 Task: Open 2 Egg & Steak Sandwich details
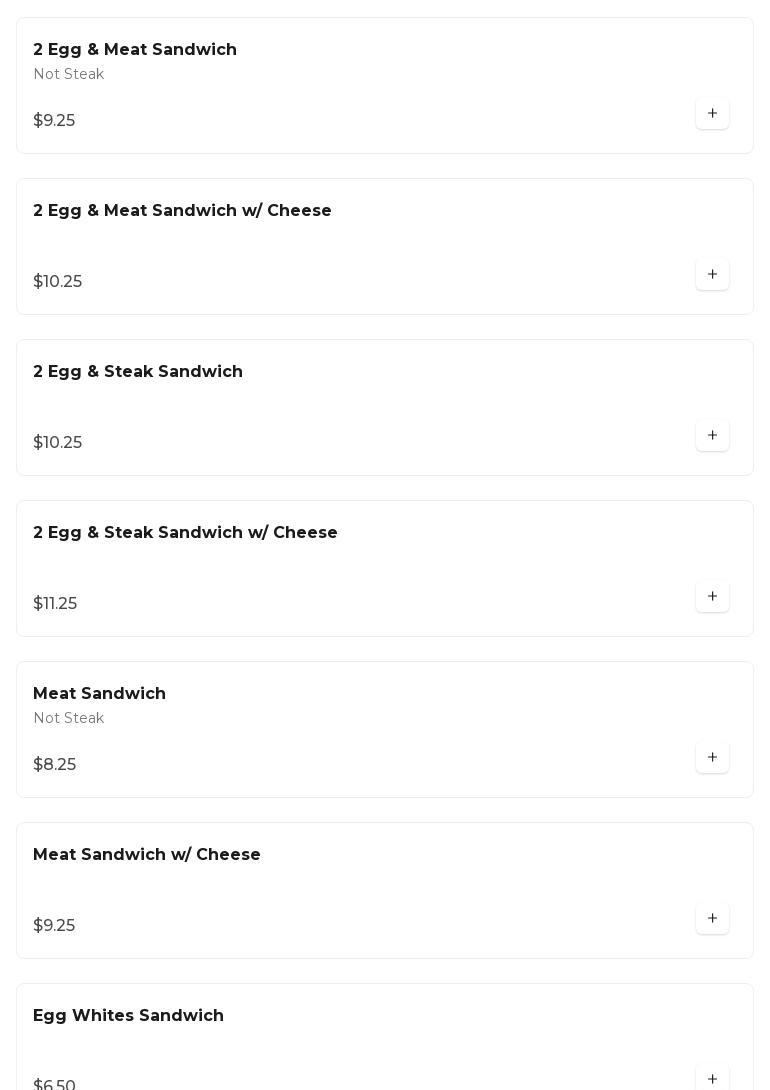click(138, 372)
